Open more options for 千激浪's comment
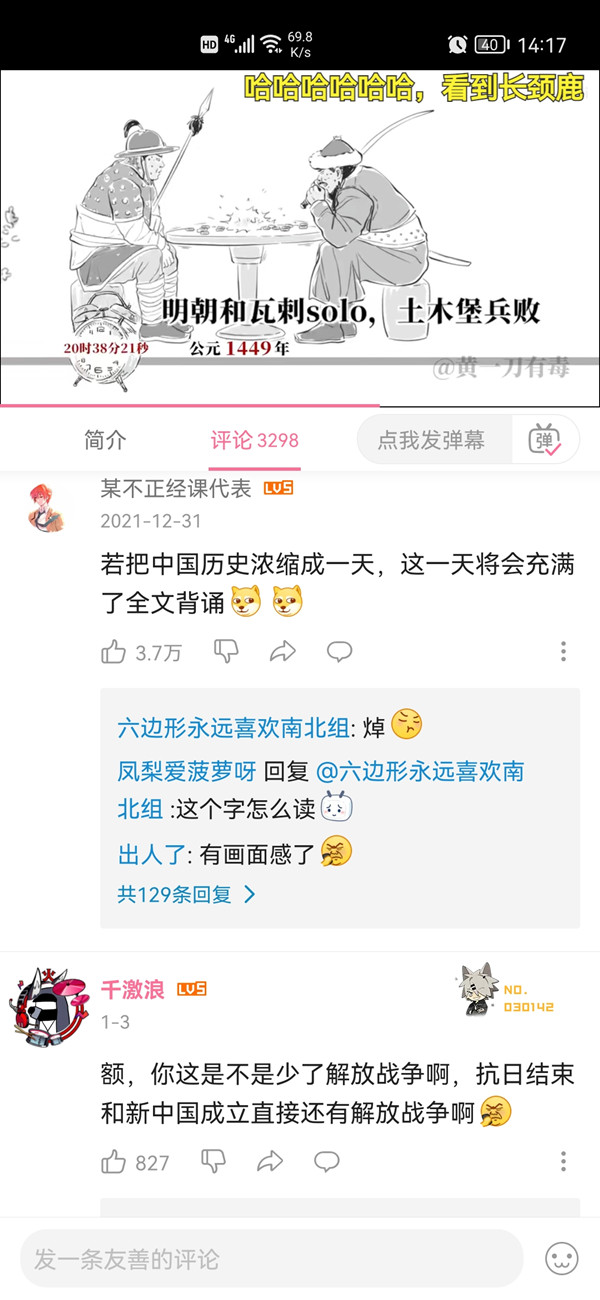This screenshot has width=600, height=1300. click(x=563, y=1162)
